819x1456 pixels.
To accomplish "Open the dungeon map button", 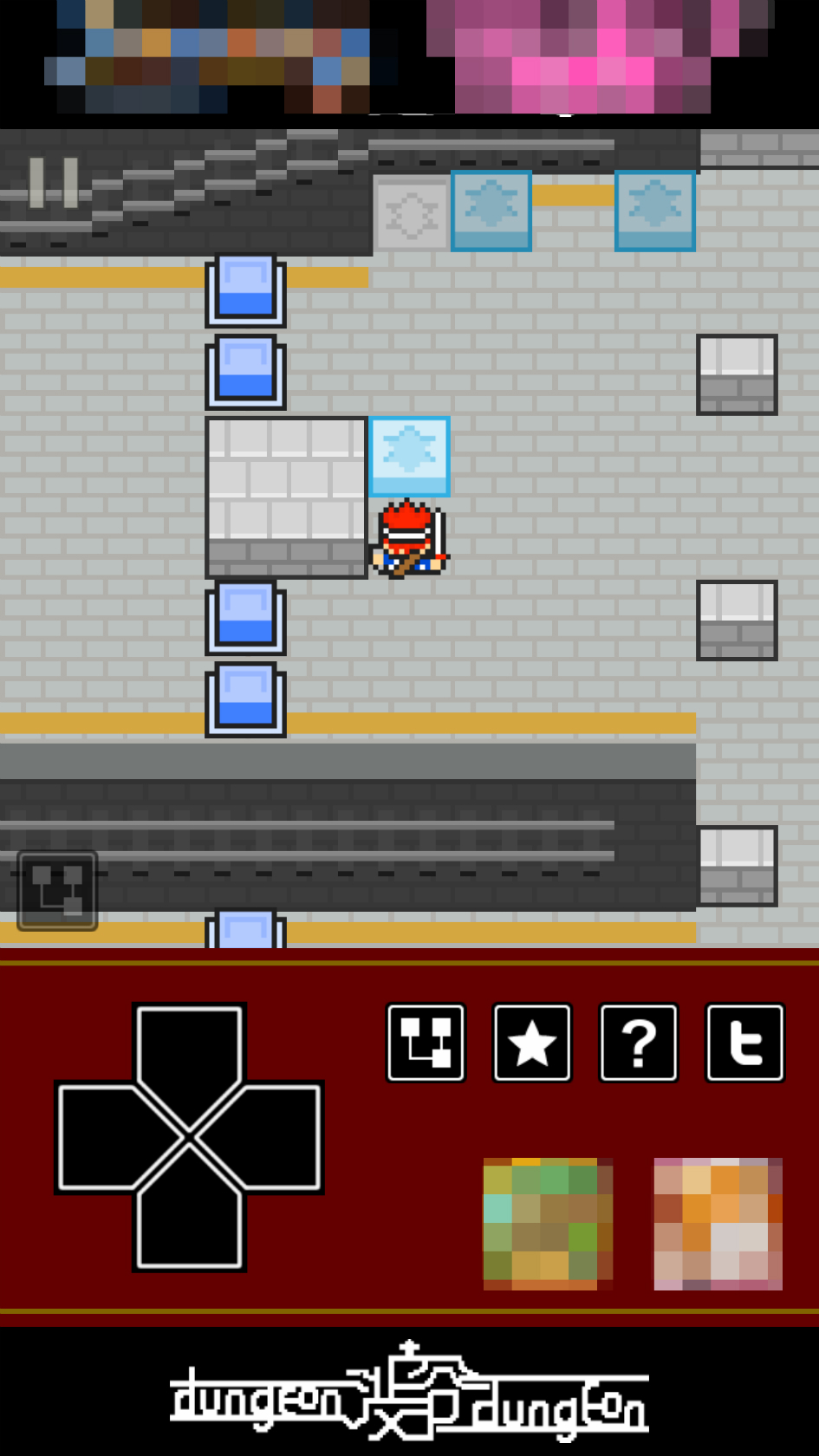I will tap(426, 1043).
